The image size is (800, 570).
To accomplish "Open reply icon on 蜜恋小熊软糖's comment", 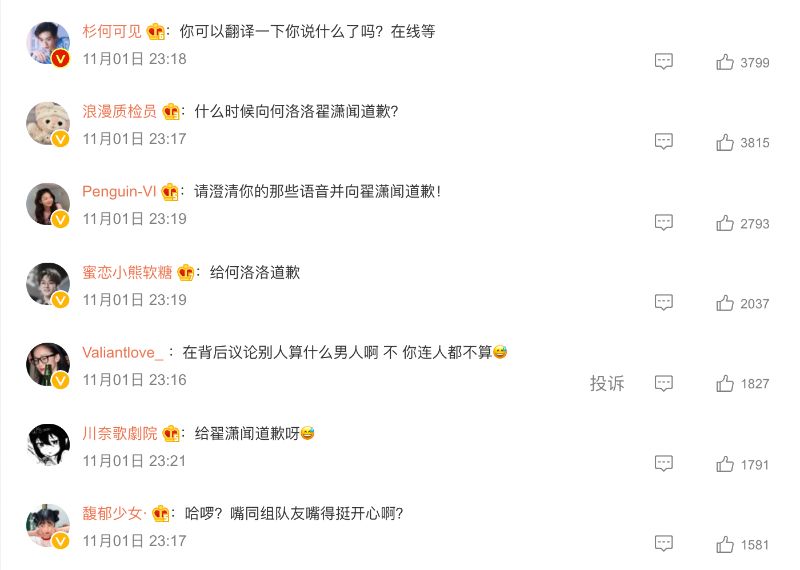I will [x=663, y=303].
